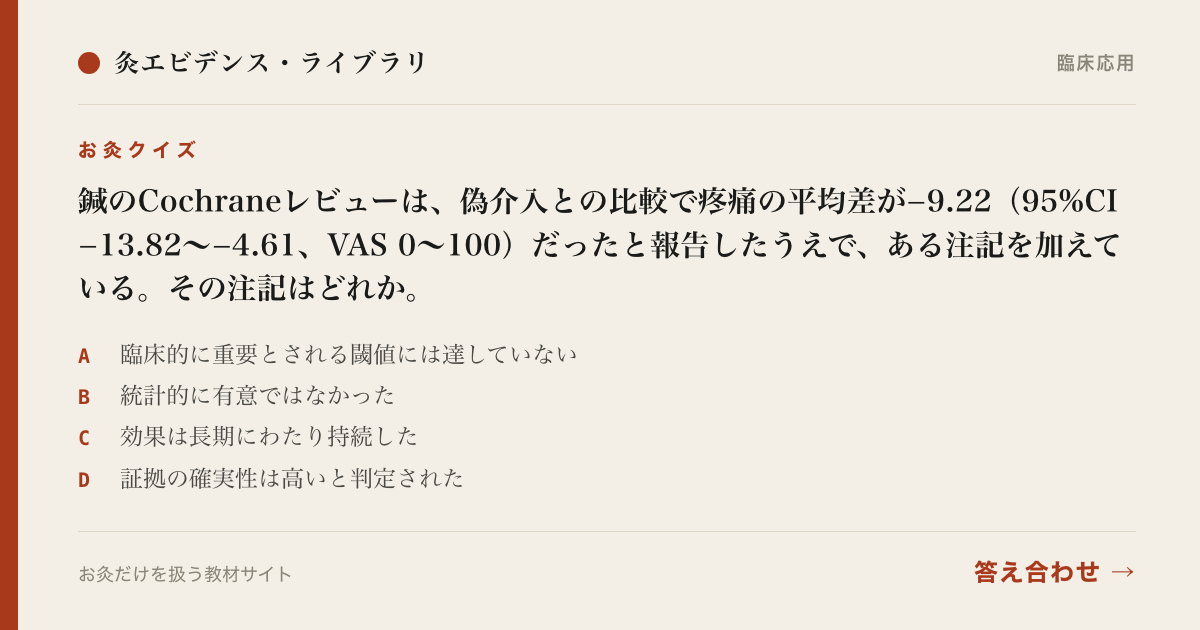The height and width of the screenshot is (630, 1200).
Task: Choose option B 統計的に有意ではなかった
Action: pyautogui.click(x=237, y=396)
